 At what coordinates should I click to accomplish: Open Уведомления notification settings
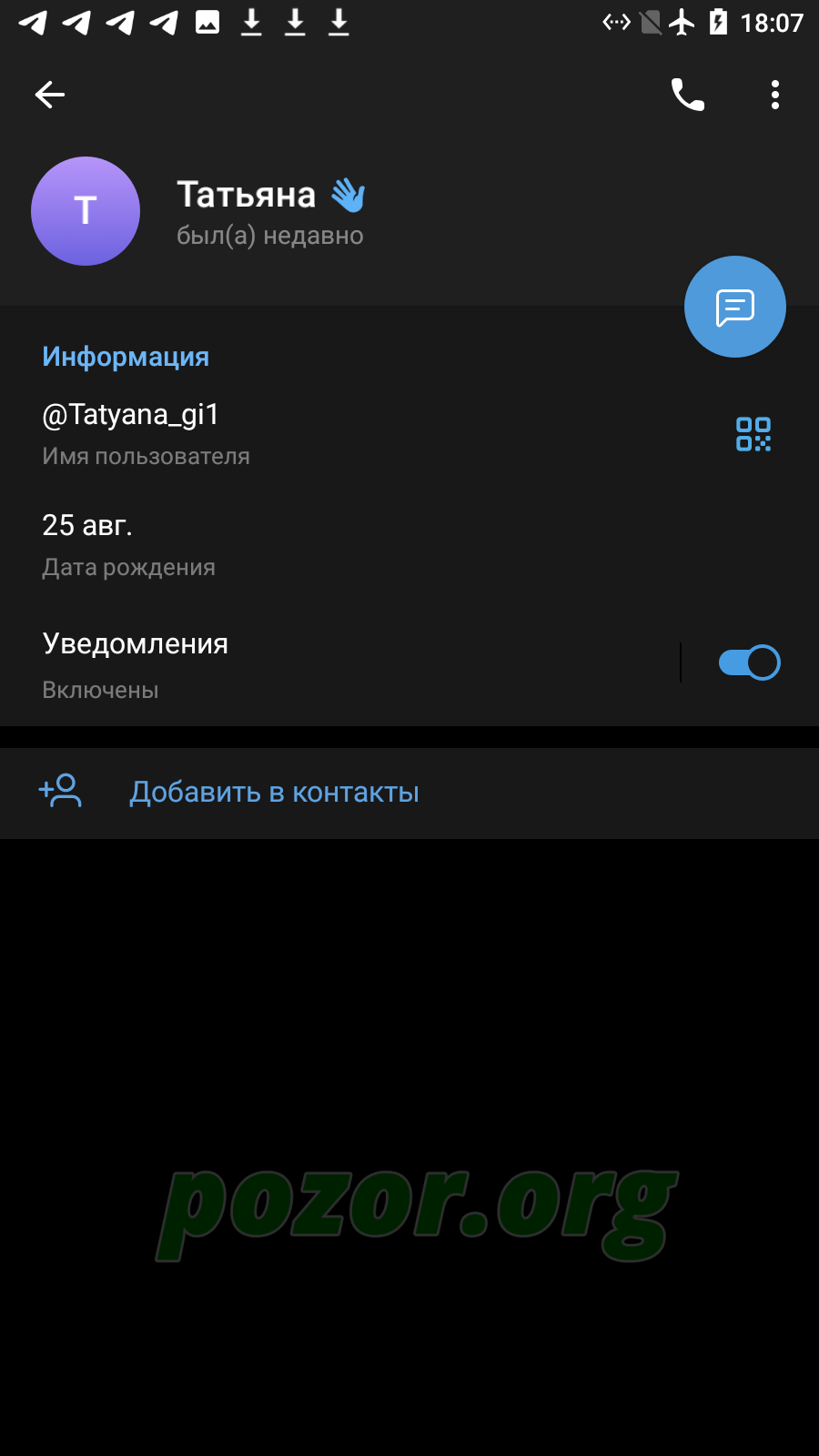tap(339, 664)
